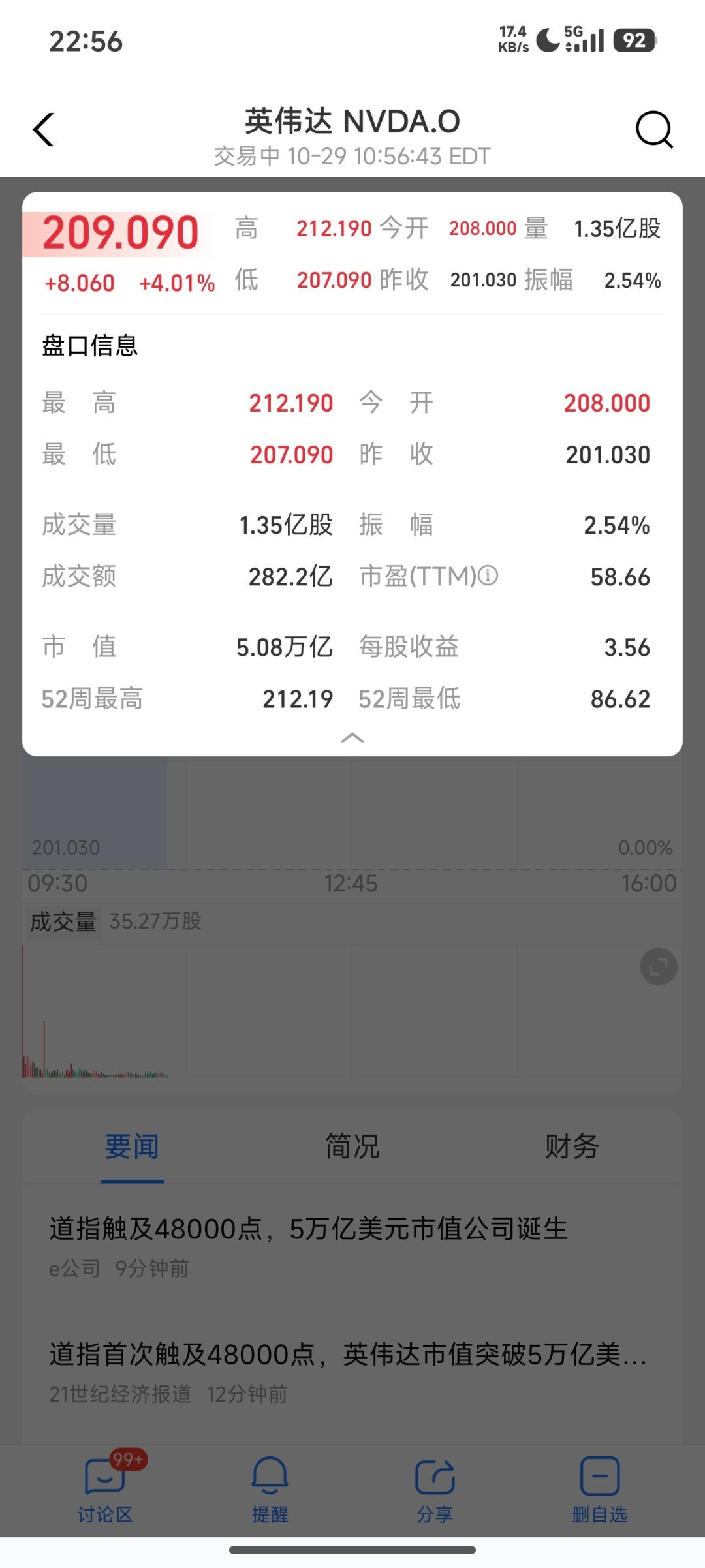Open the e公司 article on 5万亿美元市值公司诞生

coord(308,1229)
